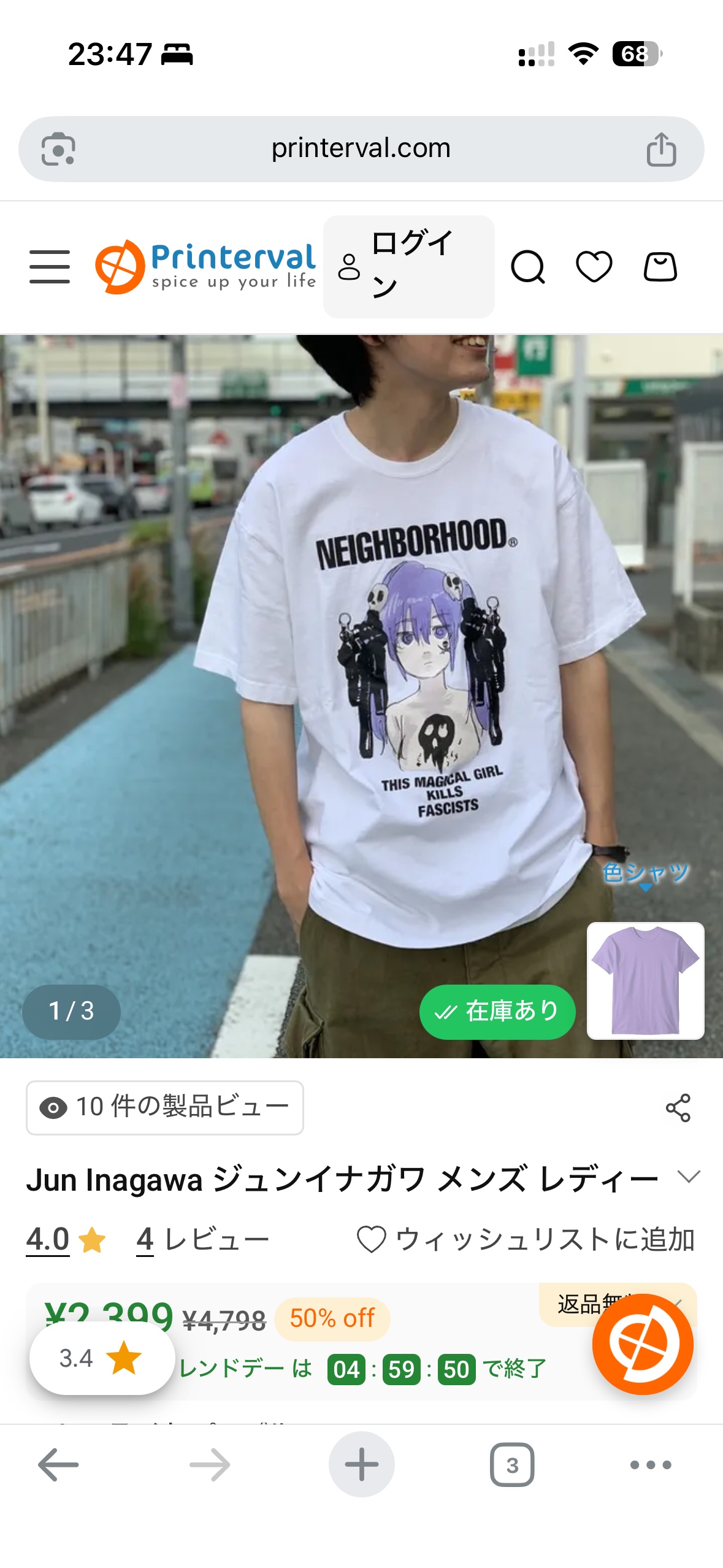Select the purple shirt color thumbnail
Image resolution: width=723 pixels, height=1568 pixels.
645,980
